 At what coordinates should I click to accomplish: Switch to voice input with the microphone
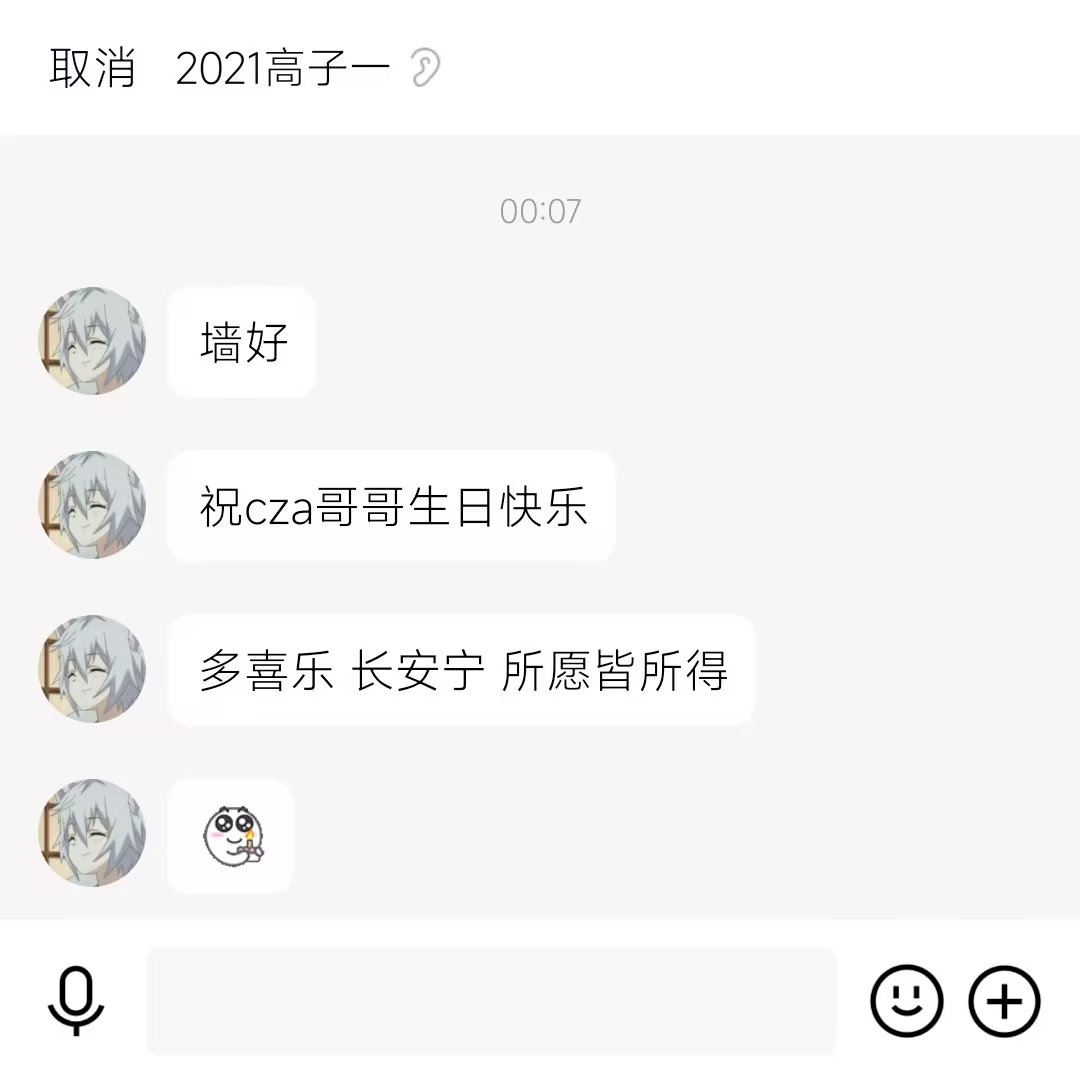tap(77, 1000)
